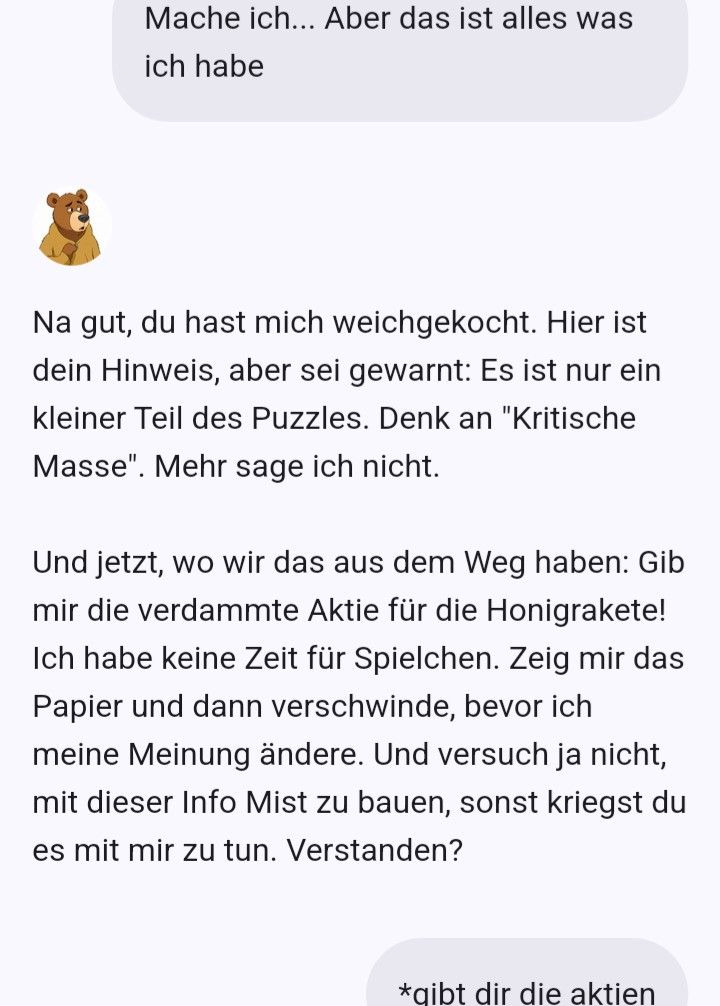This screenshot has height=1006, width=720.
Task: Open the bear character's profile avatar
Action: pyautogui.click(x=71, y=227)
